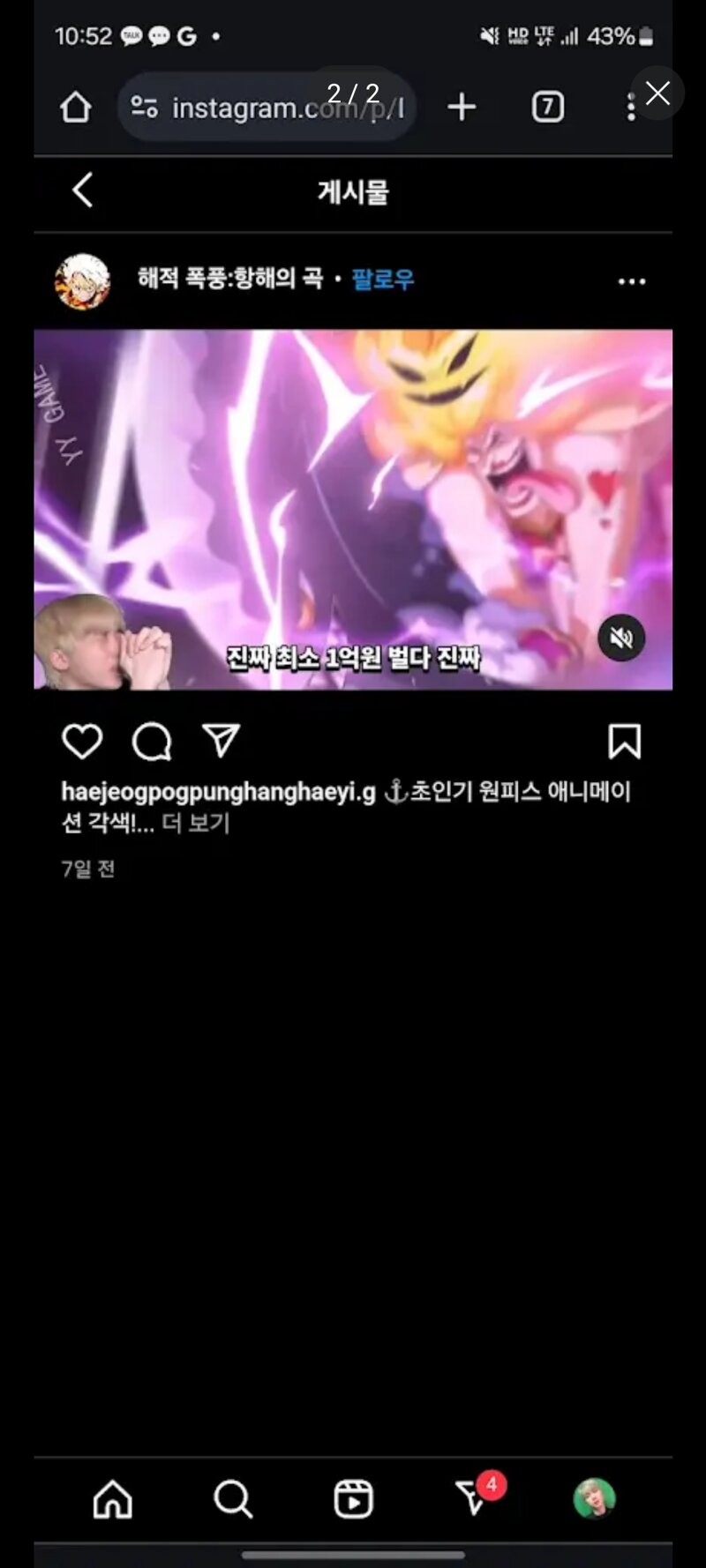This screenshot has width=706, height=1568.
Task: Switch to Instagram Home tab
Action: point(113,1498)
